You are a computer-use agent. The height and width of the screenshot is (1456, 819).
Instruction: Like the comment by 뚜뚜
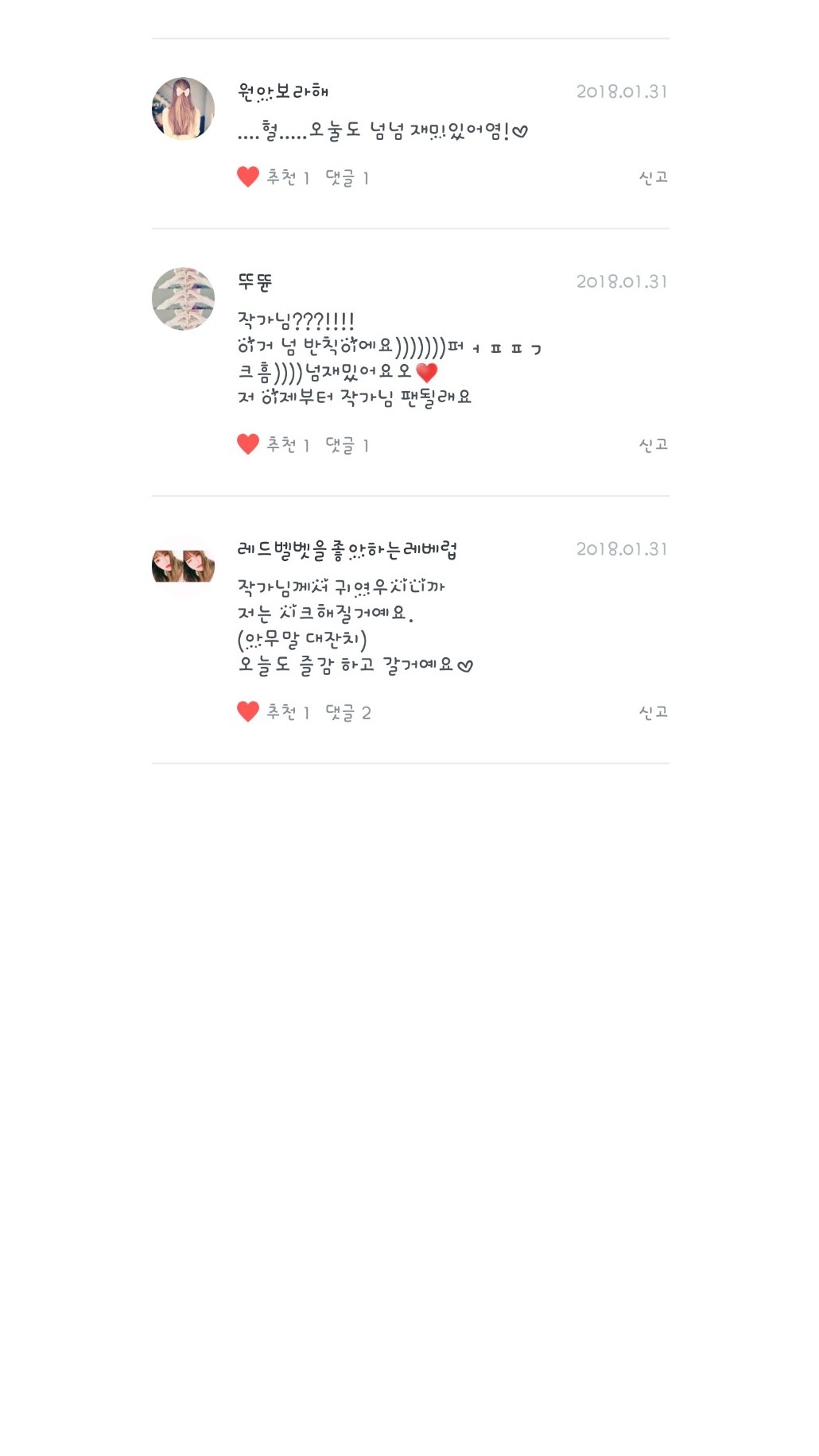tap(248, 444)
